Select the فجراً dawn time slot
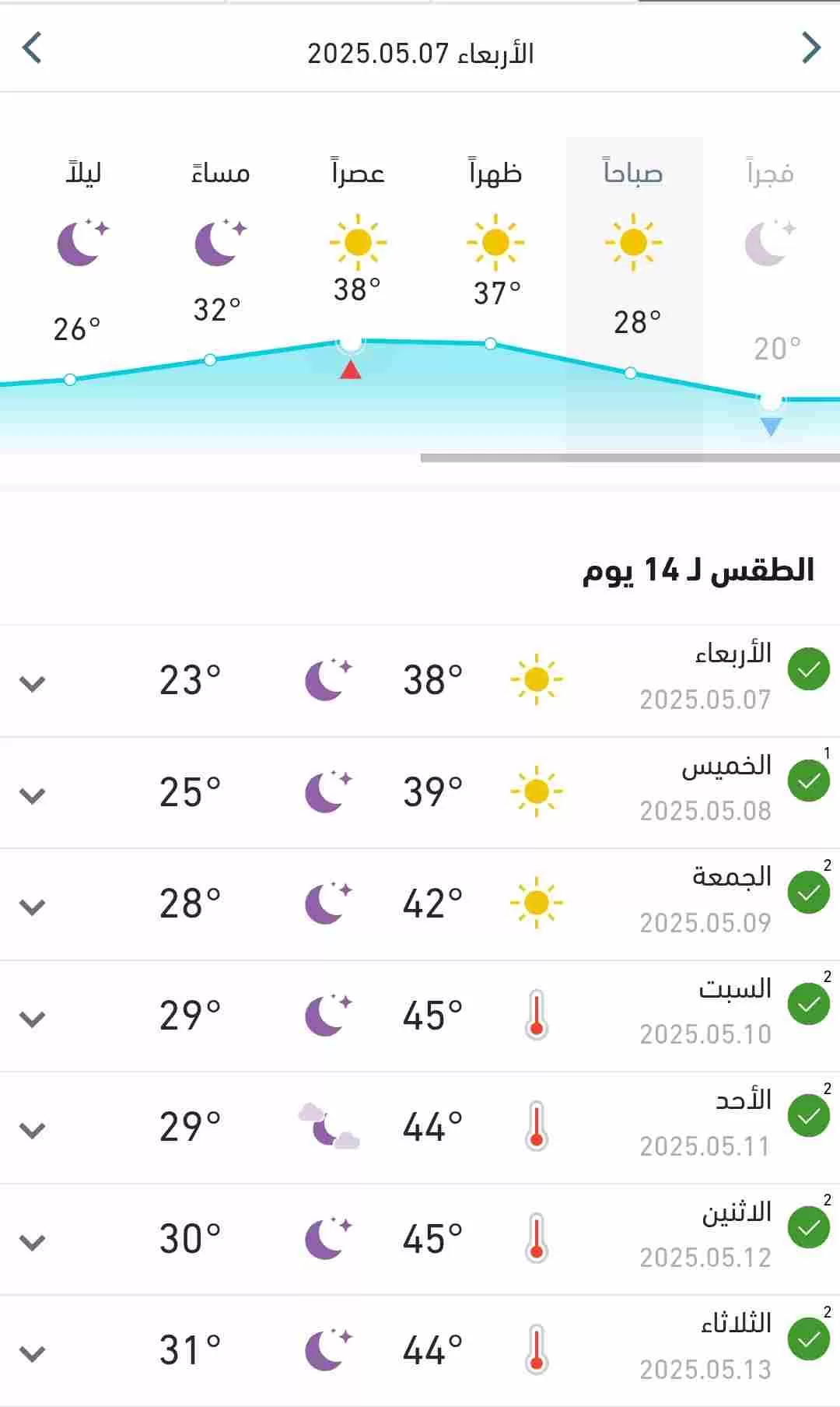840x1407 pixels. (771, 294)
